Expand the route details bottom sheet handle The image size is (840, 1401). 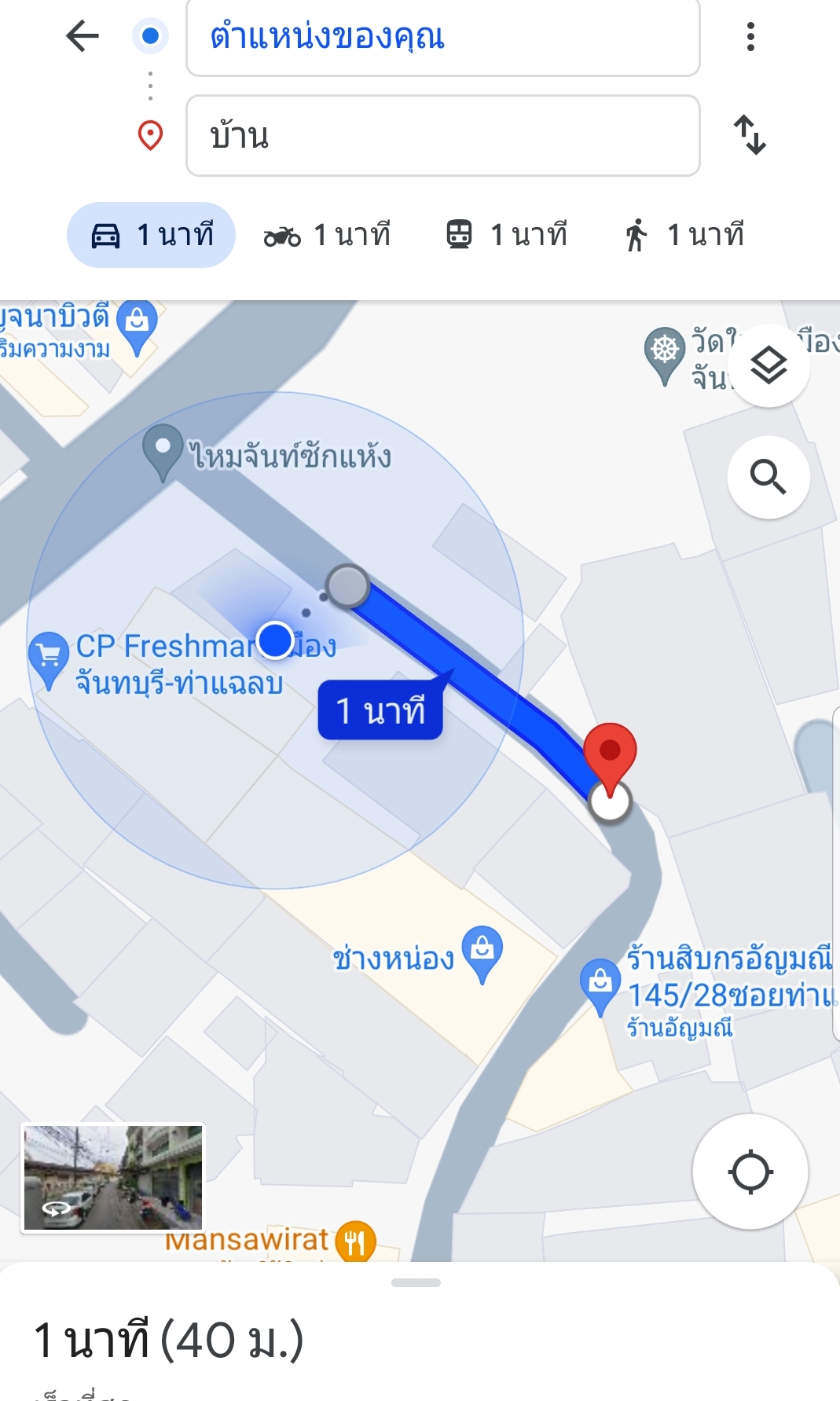(x=416, y=1282)
